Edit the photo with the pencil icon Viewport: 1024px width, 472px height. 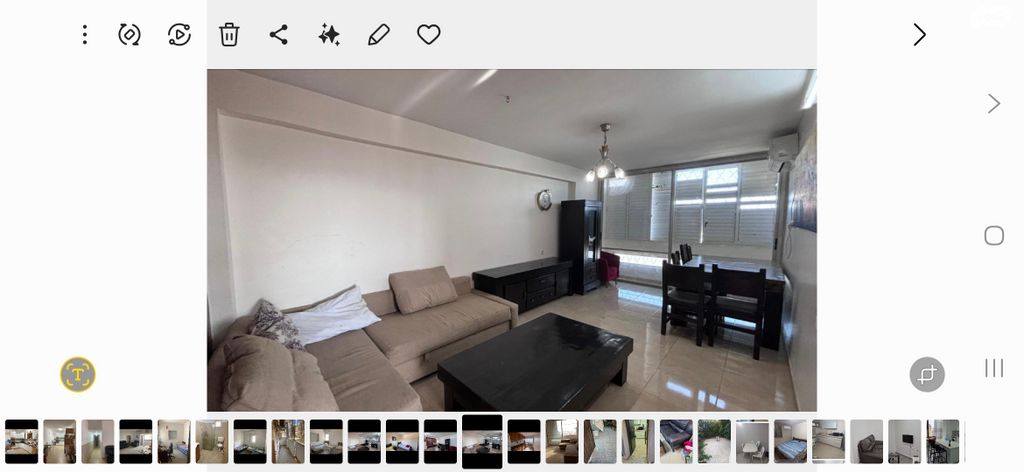[x=378, y=35]
